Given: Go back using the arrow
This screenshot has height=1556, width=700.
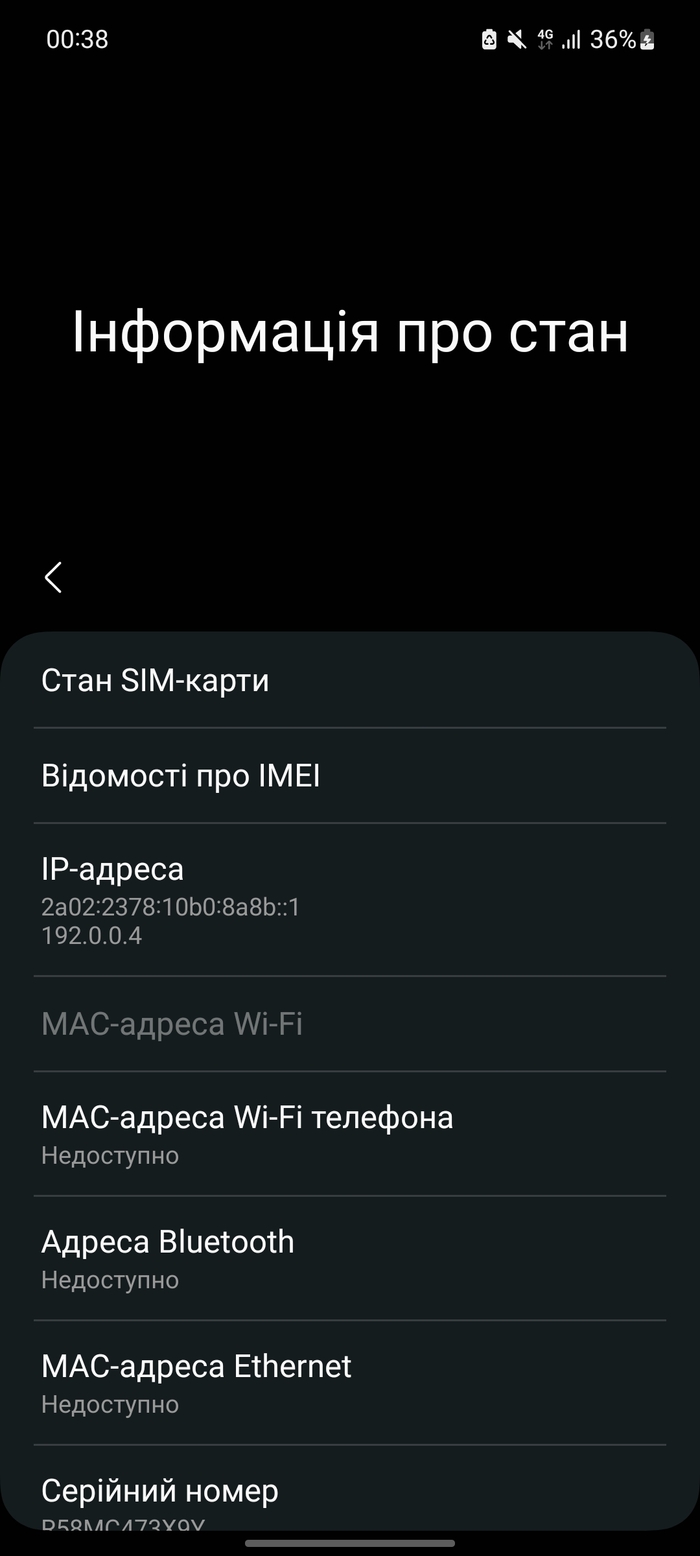Looking at the screenshot, I should pyautogui.click(x=54, y=577).
